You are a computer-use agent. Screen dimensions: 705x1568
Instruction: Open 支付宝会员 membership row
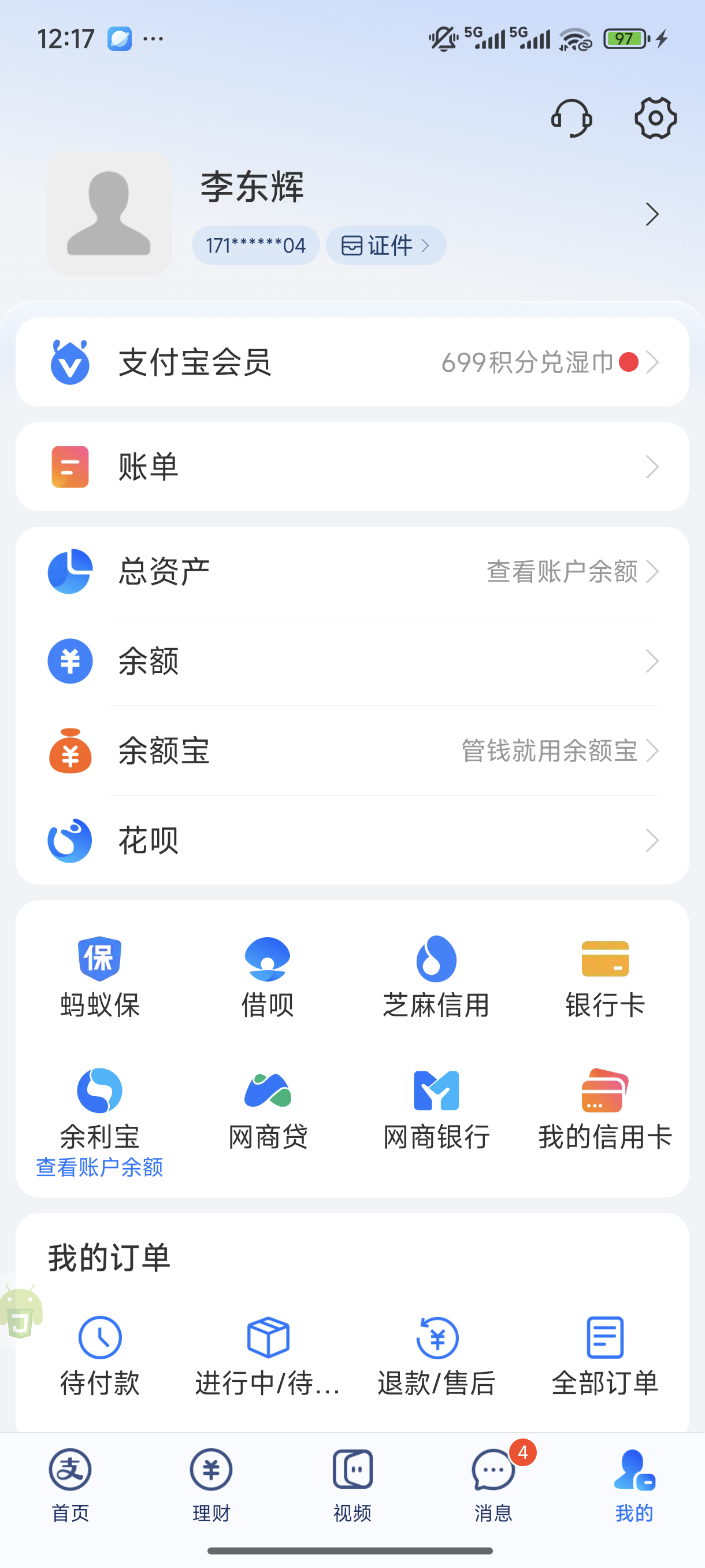click(352, 362)
